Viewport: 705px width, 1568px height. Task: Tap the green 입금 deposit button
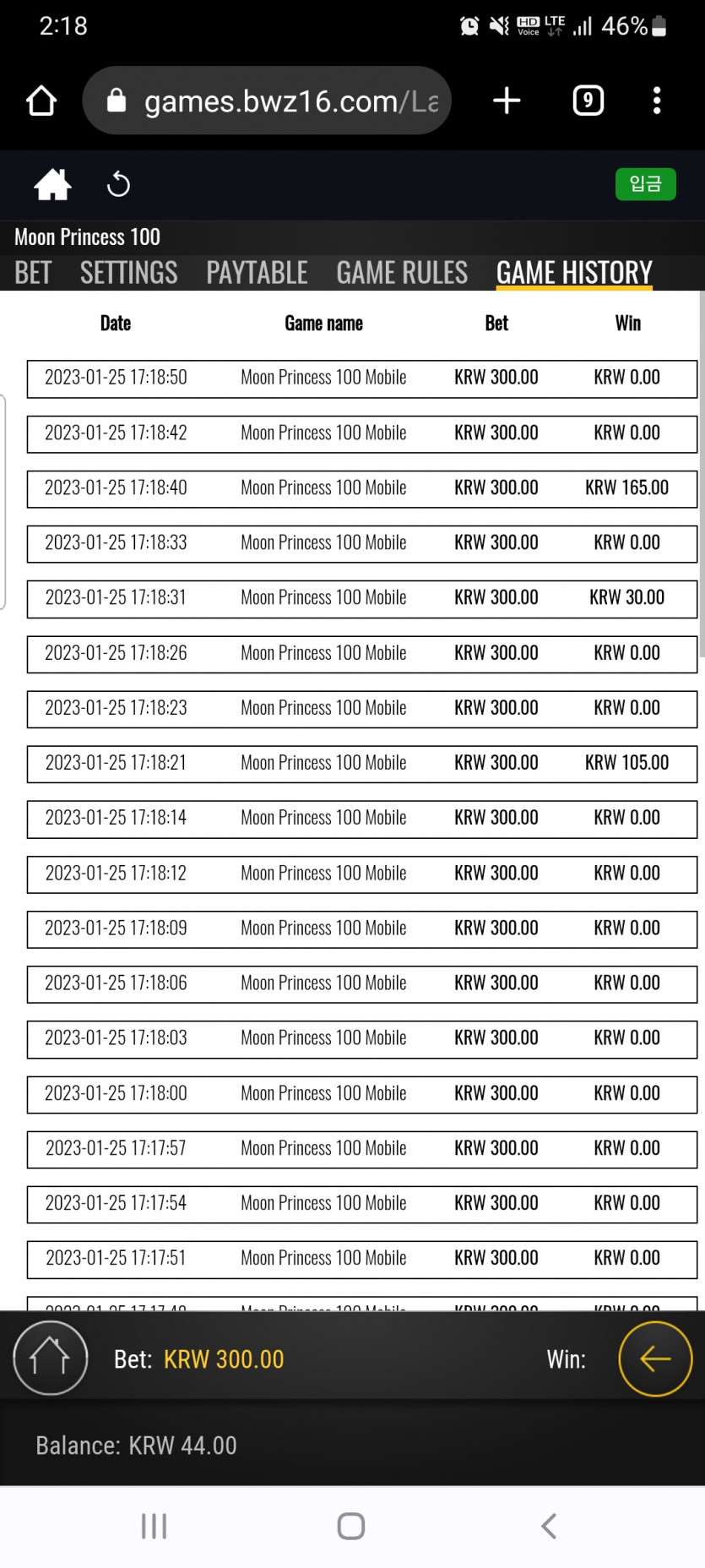646,184
